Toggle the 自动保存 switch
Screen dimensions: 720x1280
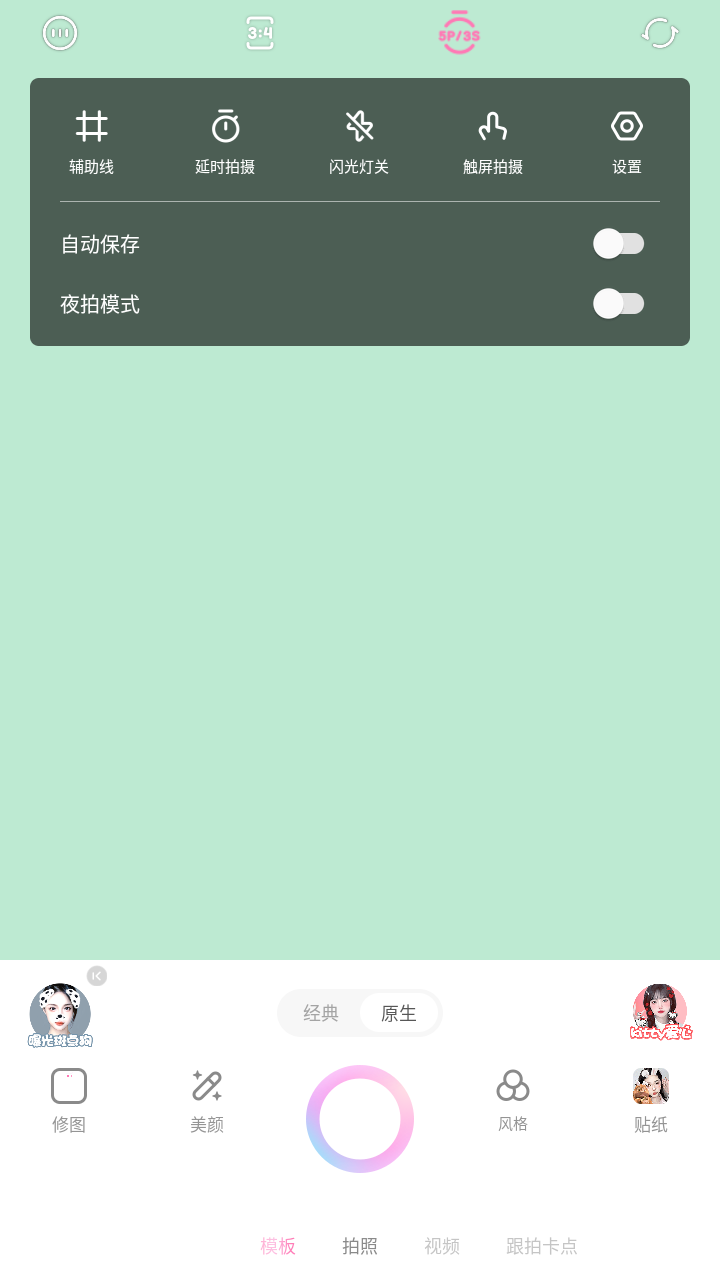tap(618, 244)
